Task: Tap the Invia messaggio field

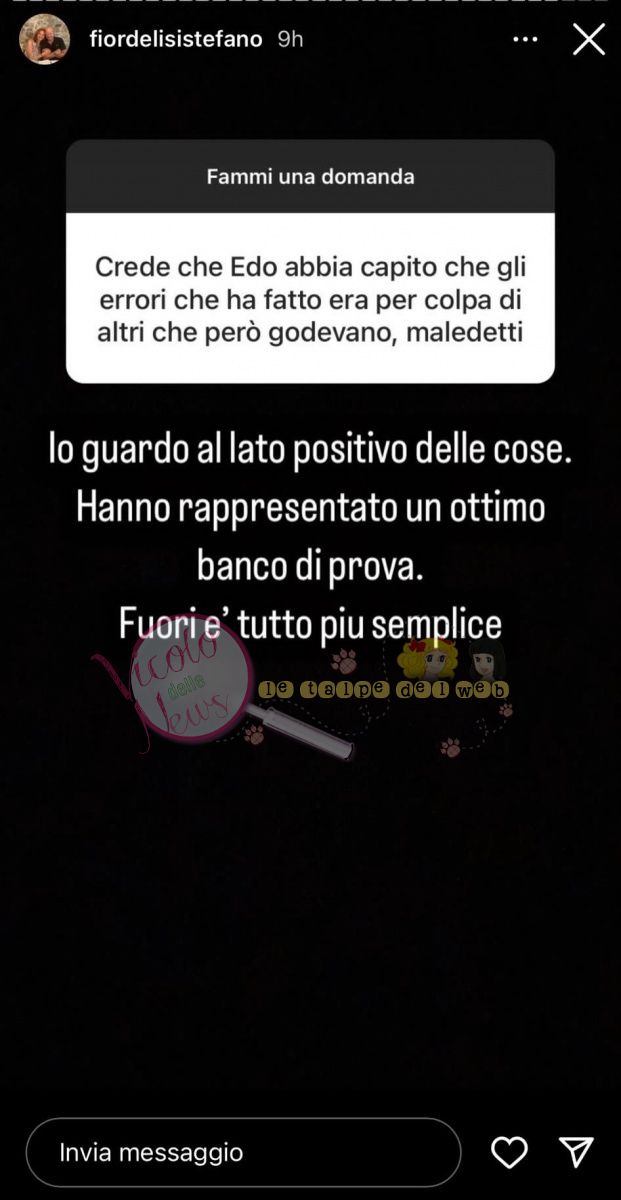Action: [x=243, y=1152]
